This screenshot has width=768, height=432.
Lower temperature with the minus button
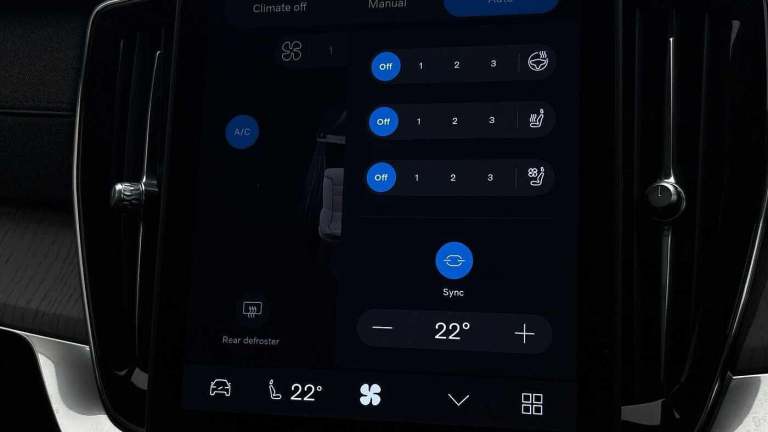[x=383, y=329]
